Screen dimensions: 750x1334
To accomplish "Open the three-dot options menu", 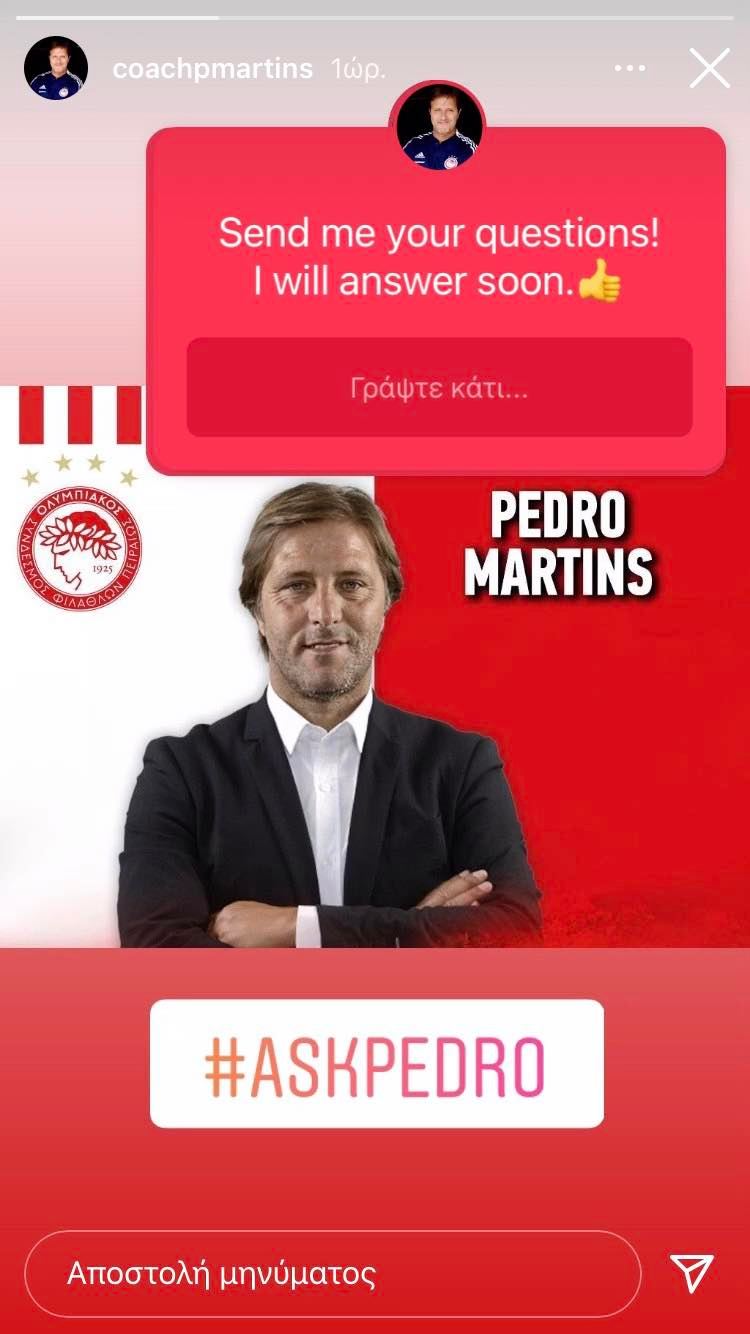I will (x=630, y=69).
